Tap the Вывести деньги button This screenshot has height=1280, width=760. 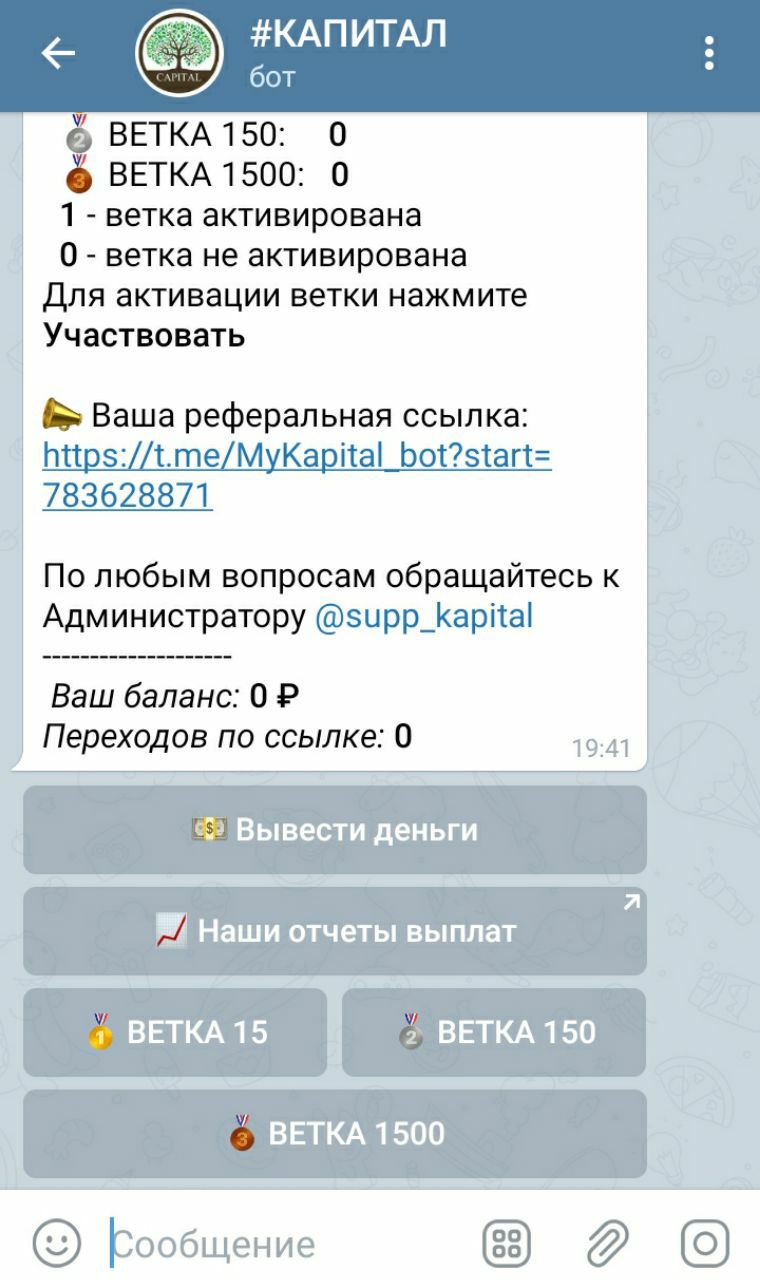click(x=335, y=830)
